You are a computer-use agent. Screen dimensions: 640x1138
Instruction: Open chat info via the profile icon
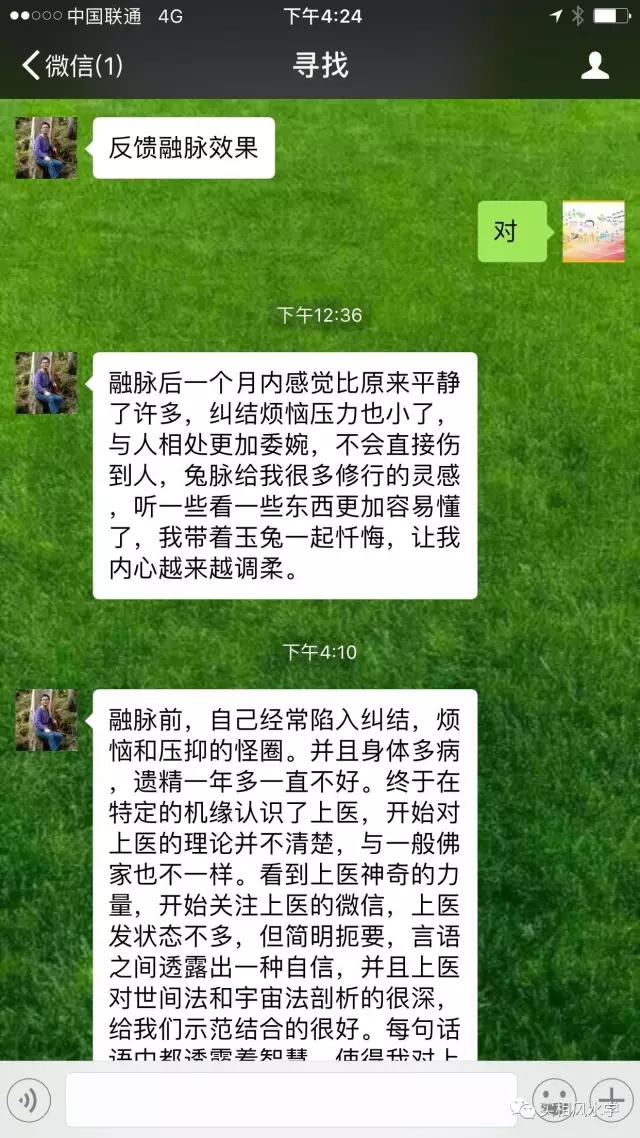595,66
